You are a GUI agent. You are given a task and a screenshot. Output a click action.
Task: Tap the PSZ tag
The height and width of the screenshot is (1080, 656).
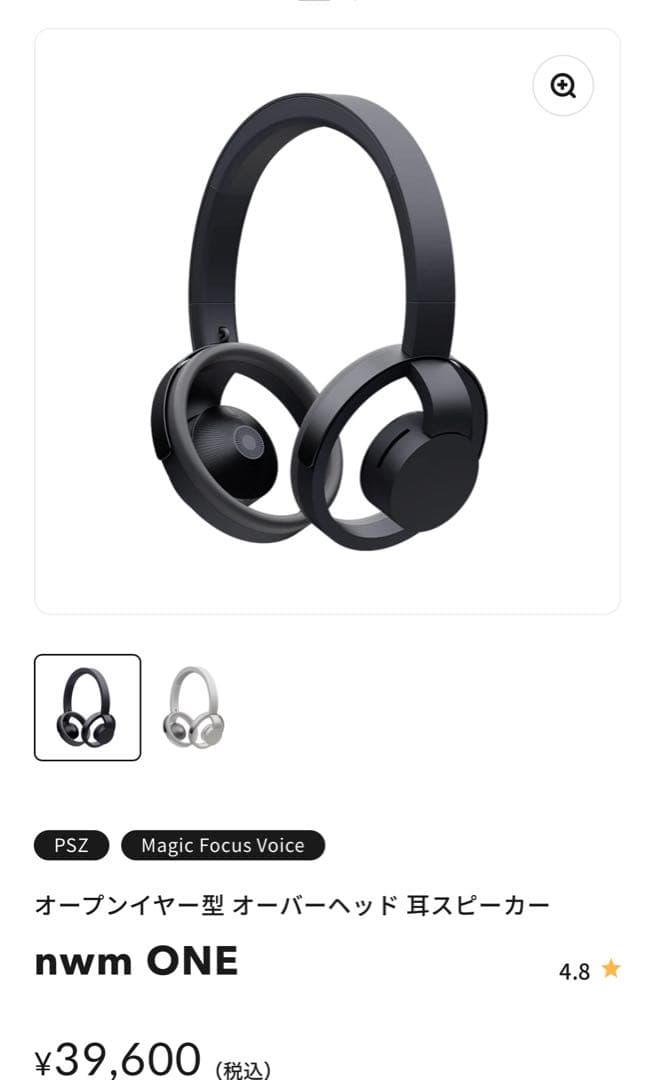(71, 845)
